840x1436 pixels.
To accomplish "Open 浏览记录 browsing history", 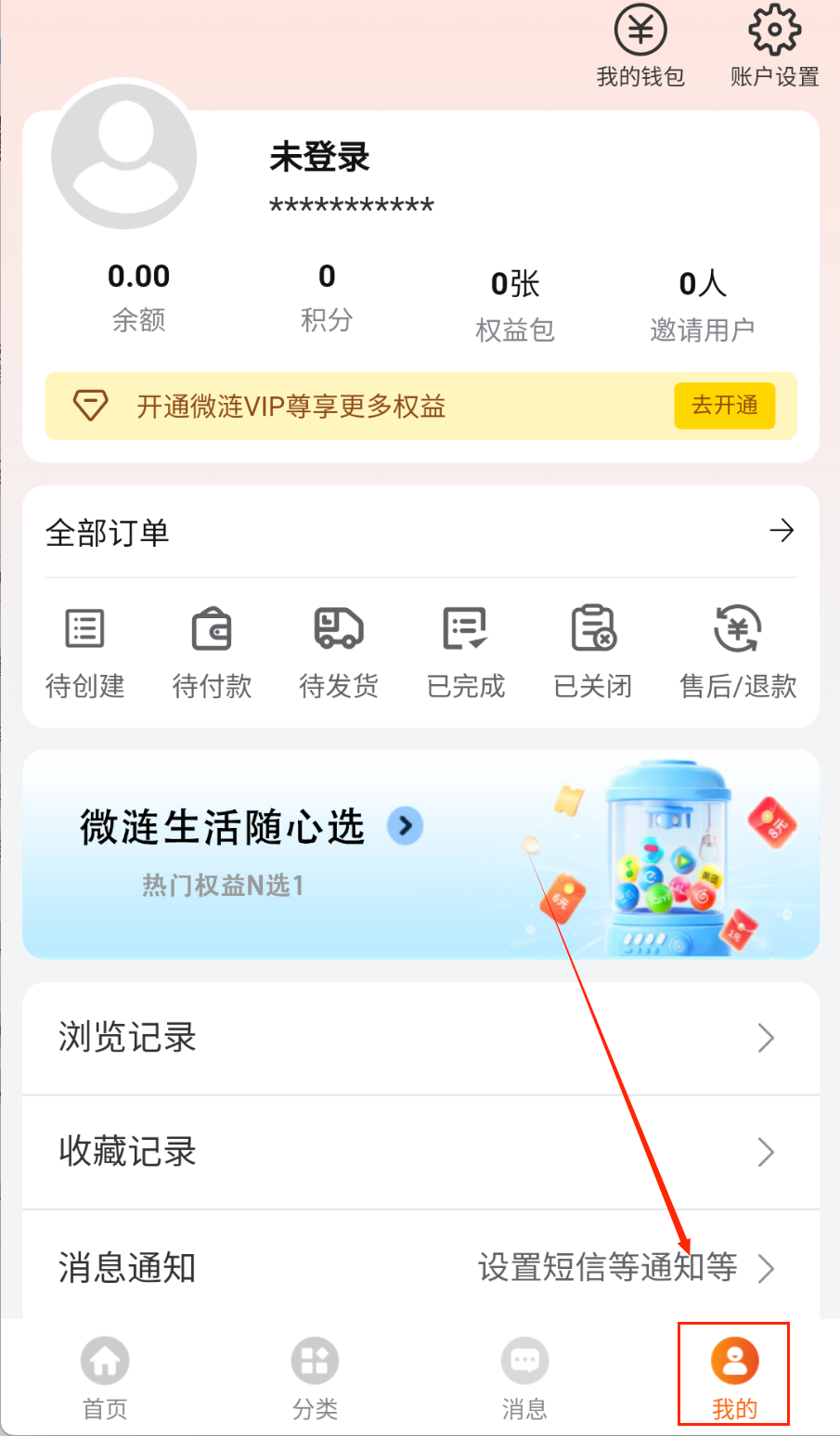I will click(420, 1038).
